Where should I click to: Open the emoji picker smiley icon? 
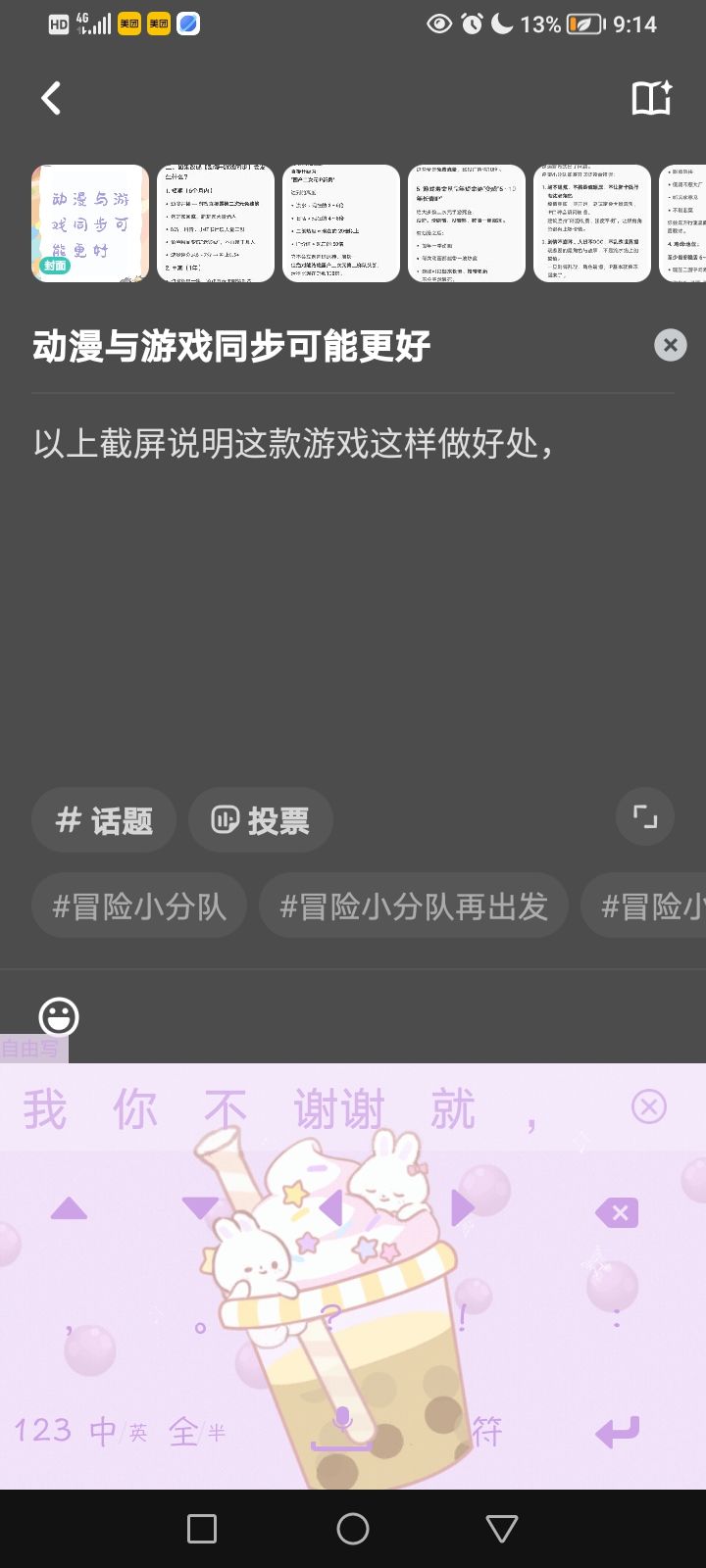coord(59,1018)
